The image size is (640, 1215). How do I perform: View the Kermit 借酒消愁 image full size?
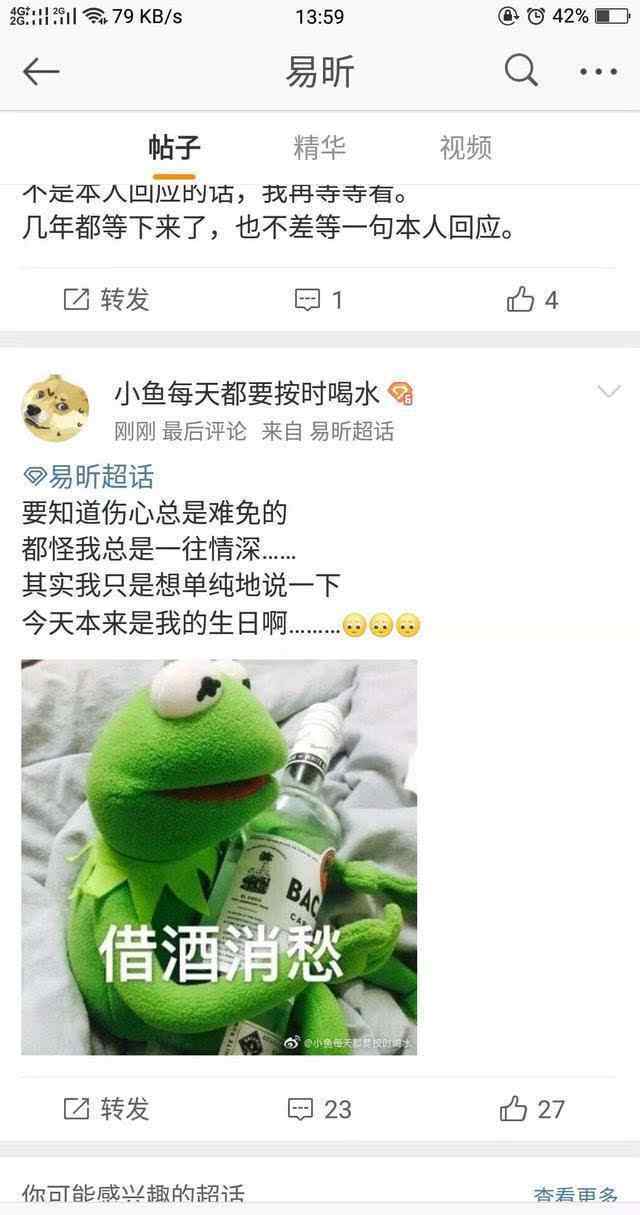219,857
